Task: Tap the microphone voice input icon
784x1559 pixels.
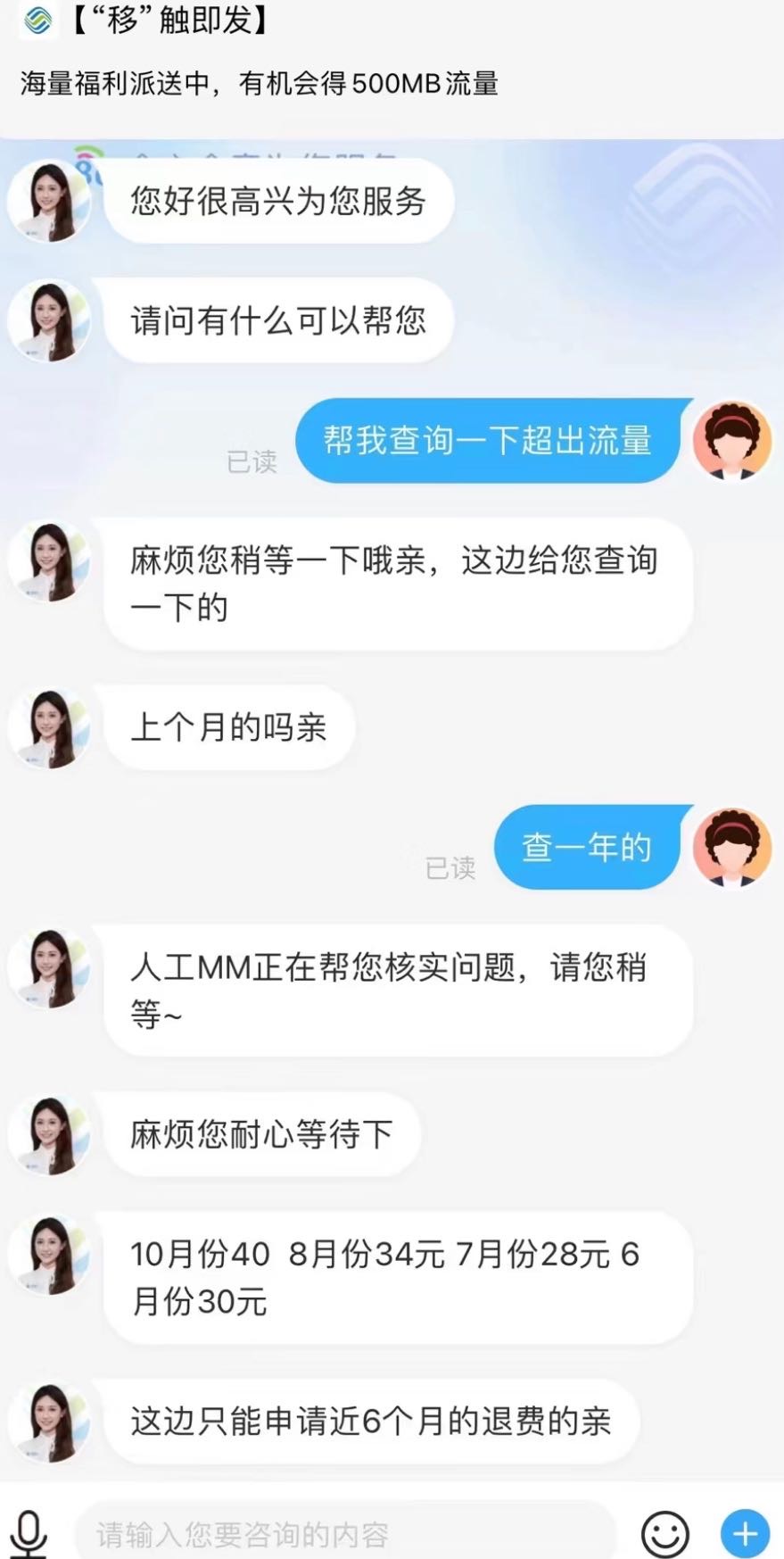Action: (29, 1533)
